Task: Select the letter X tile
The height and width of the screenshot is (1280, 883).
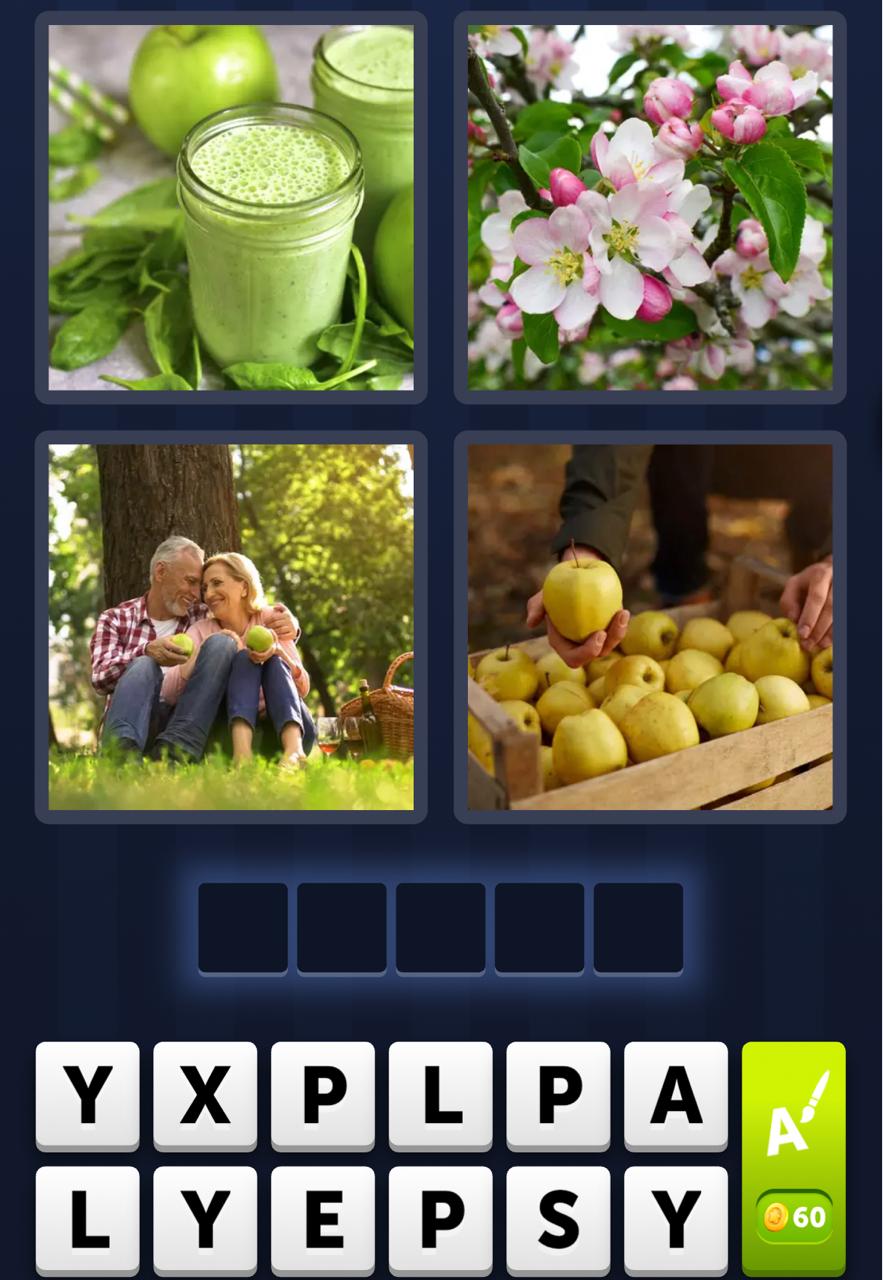Action: (204, 1098)
